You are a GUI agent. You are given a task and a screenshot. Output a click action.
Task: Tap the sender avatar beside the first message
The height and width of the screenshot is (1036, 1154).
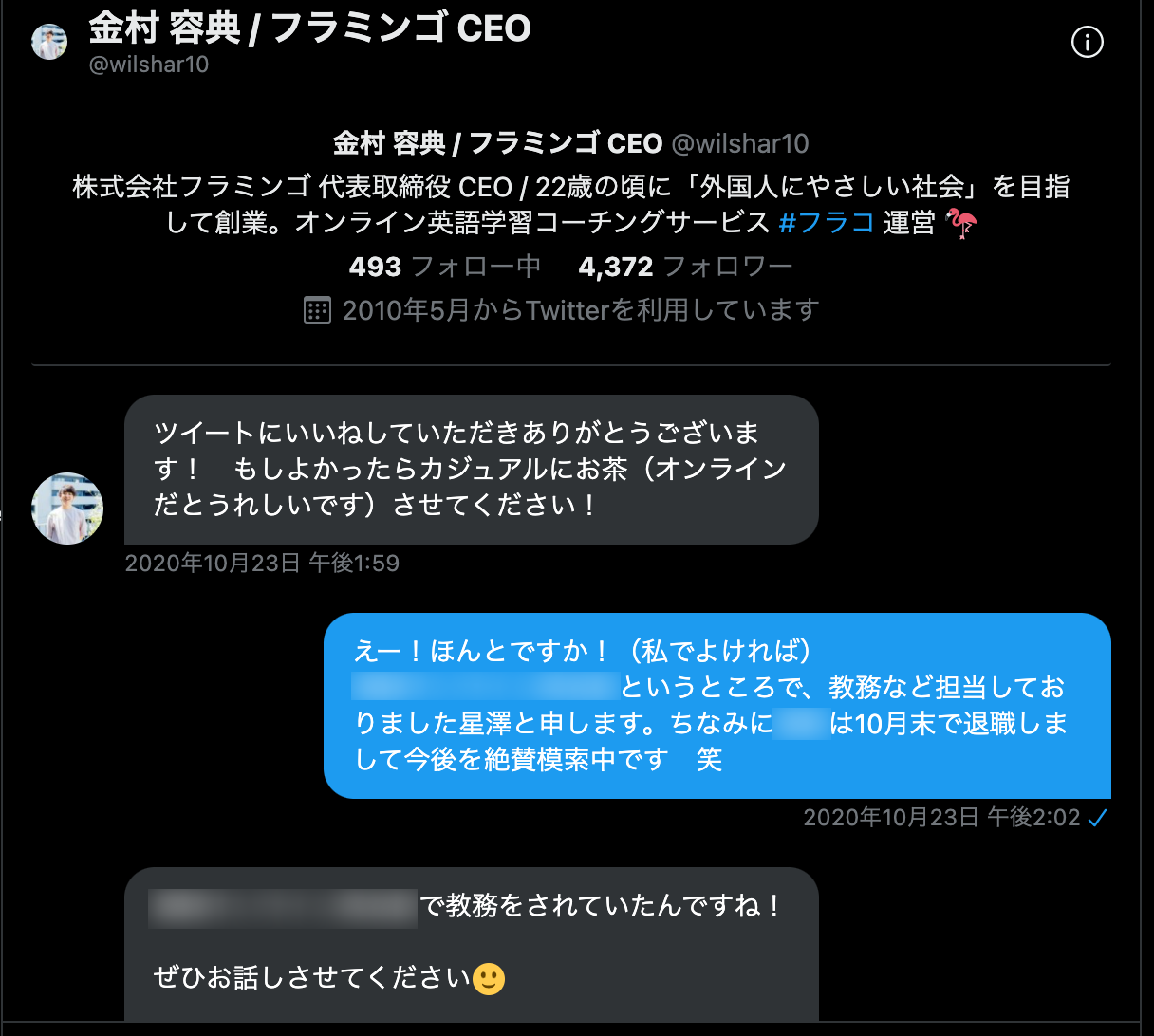67,509
